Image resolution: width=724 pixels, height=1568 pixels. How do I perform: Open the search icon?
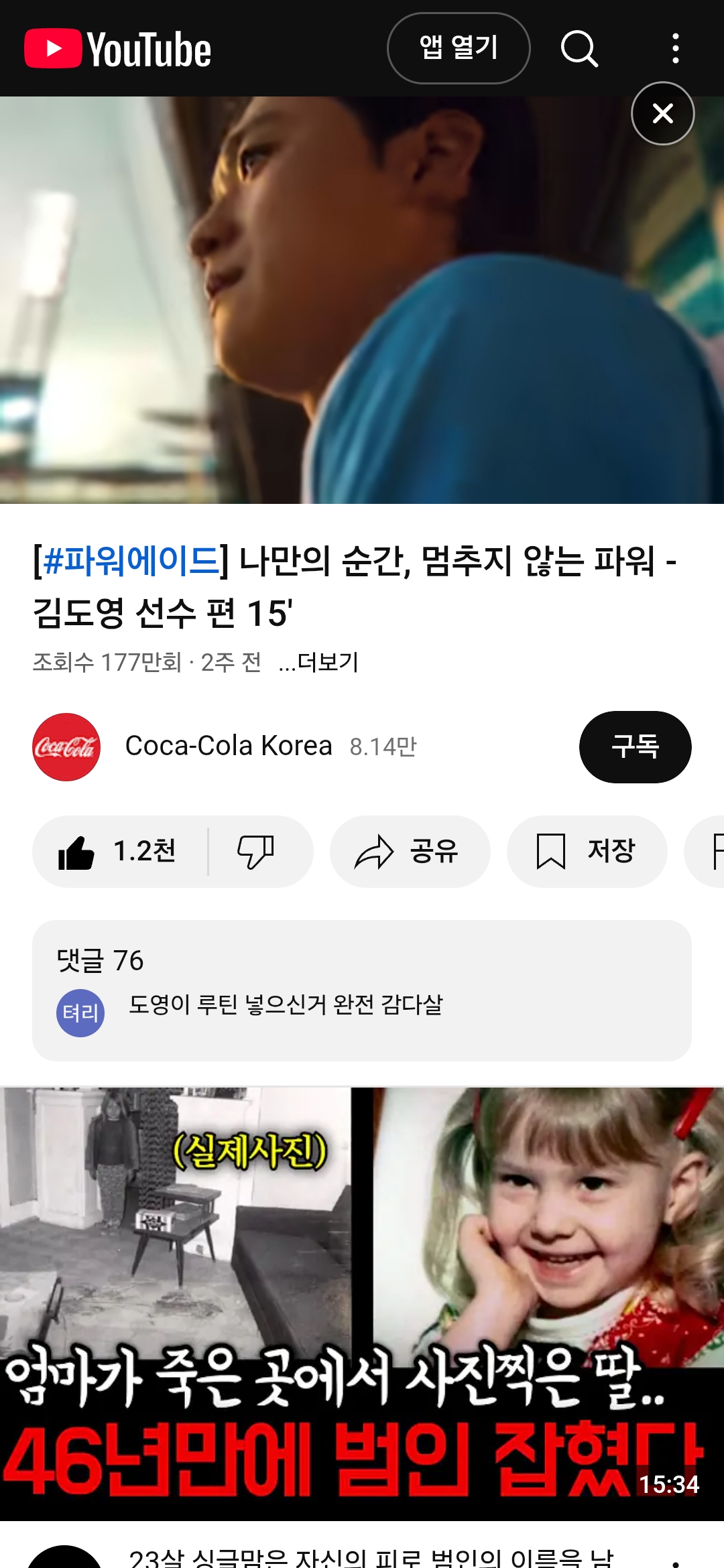(x=579, y=48)
